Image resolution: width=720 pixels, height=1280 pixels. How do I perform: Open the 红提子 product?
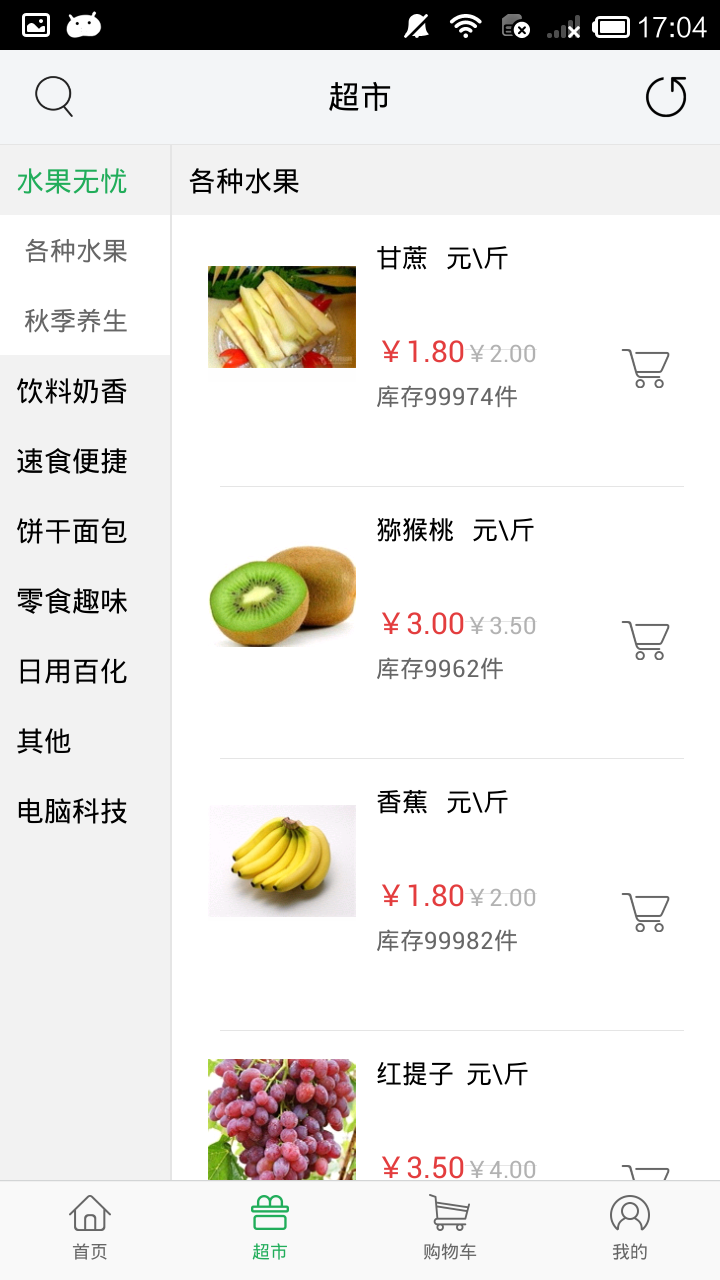click(x=452, y=1075)
